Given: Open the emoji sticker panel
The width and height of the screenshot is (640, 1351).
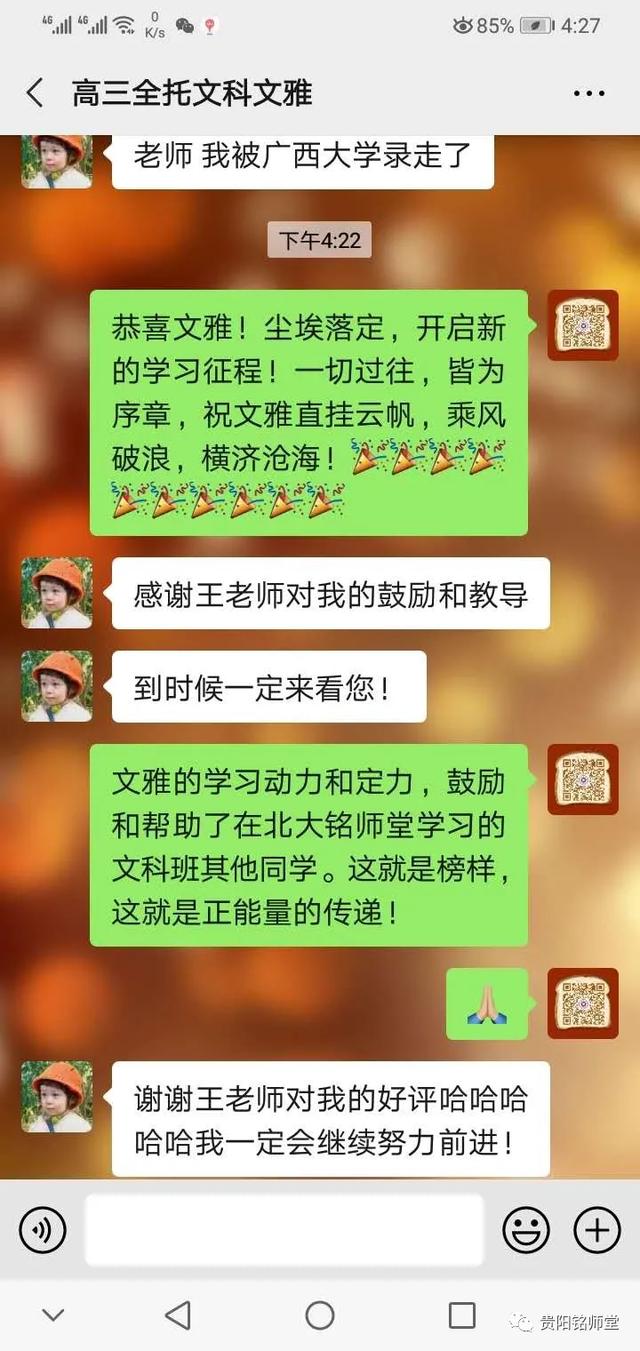Looking at the screenshot, I should [x=526, y=1229].
